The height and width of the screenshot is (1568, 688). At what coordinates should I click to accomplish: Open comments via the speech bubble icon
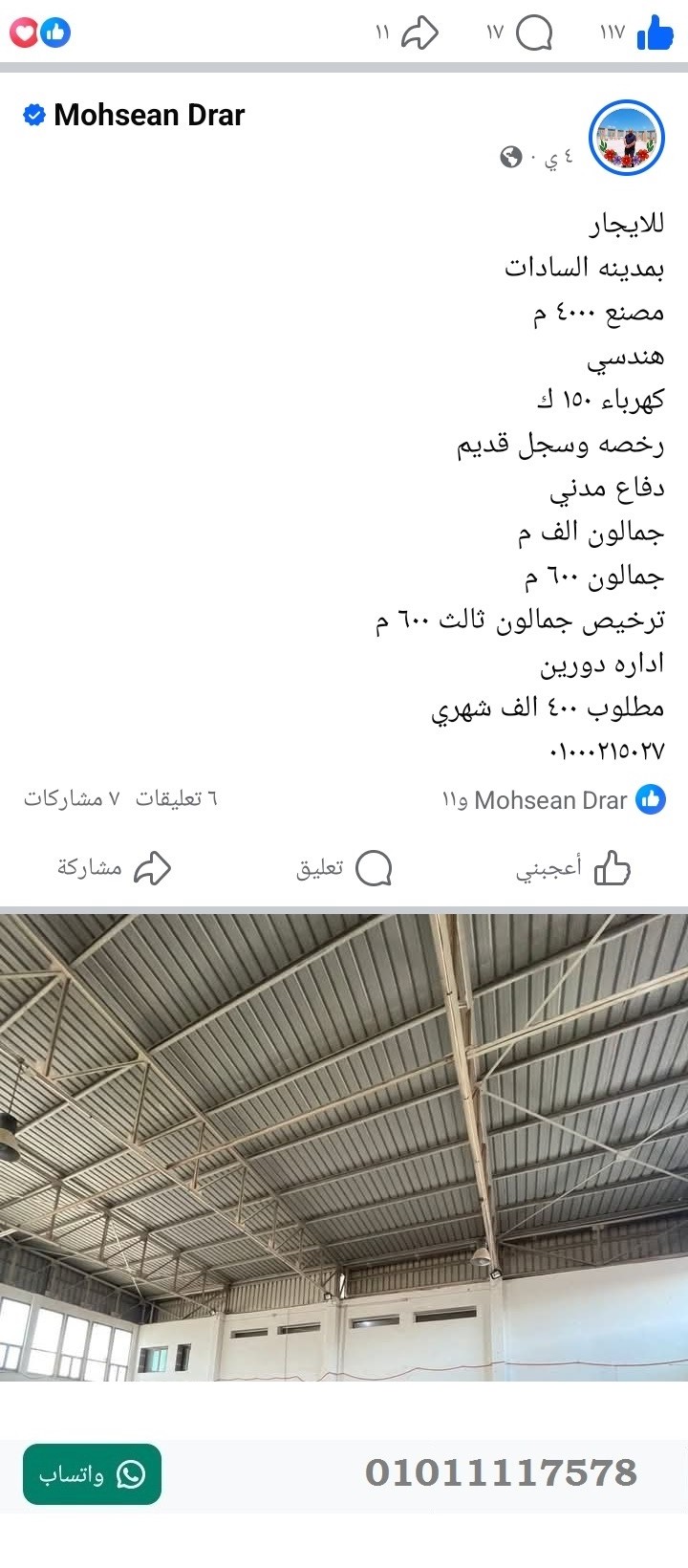pyautogui.click(x=535, y=33)
